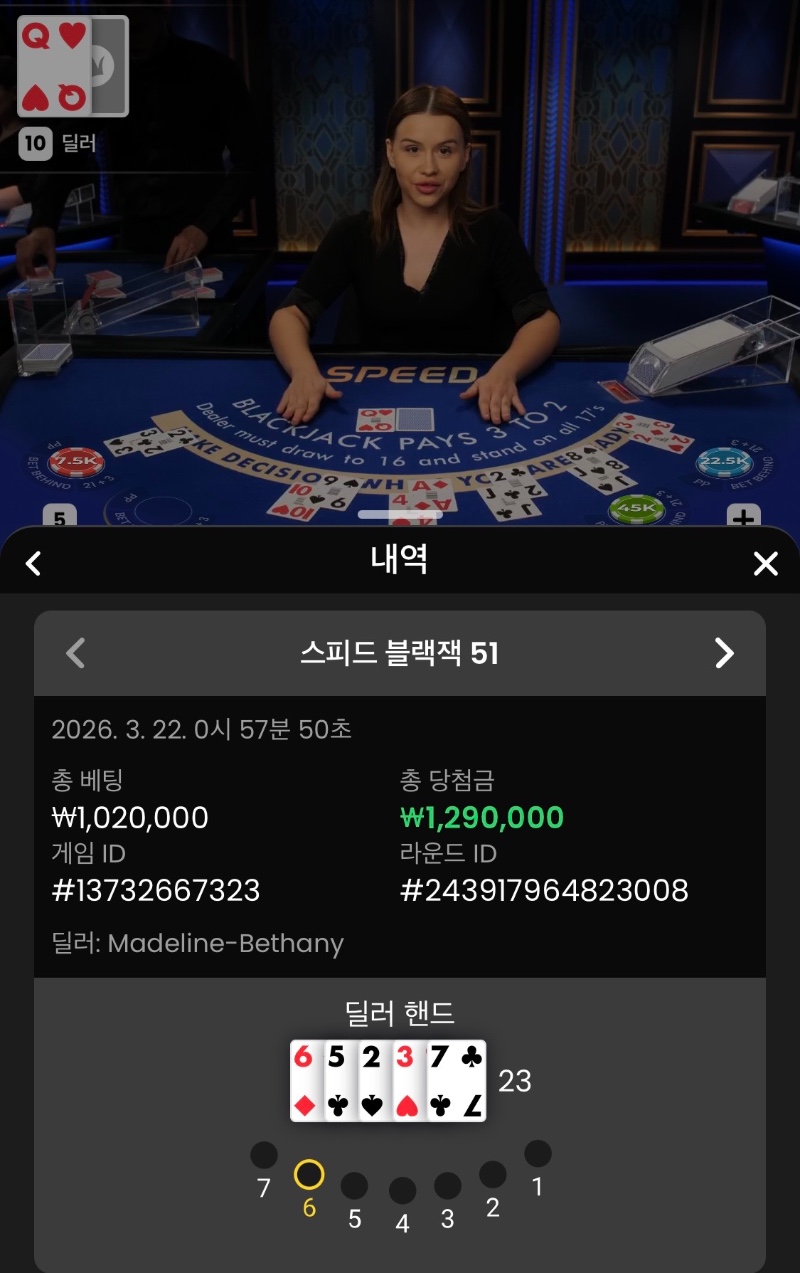Show the next game round

(724, 653)
